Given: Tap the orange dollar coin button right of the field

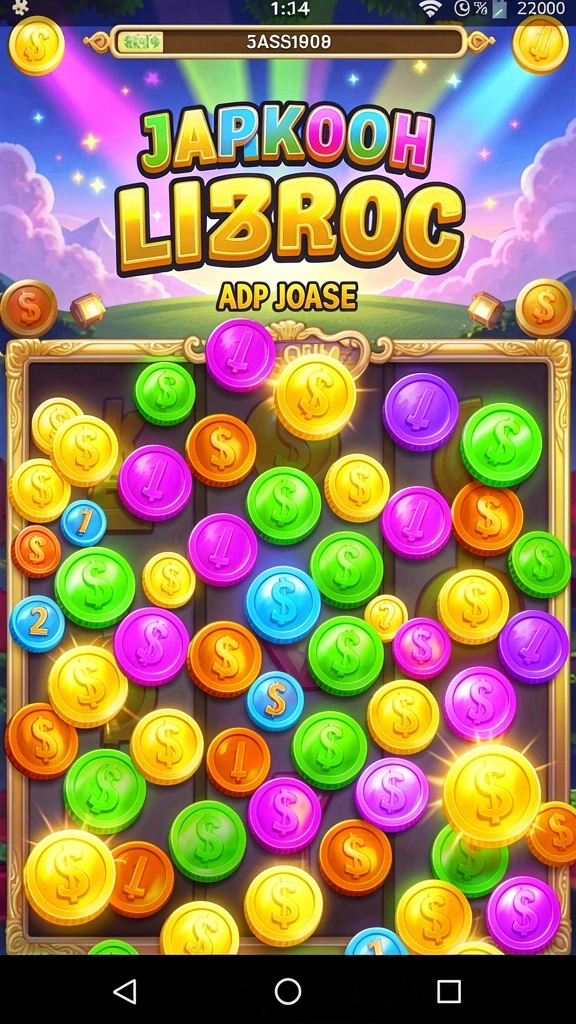Looking at the screenshot, I should 544,308.
